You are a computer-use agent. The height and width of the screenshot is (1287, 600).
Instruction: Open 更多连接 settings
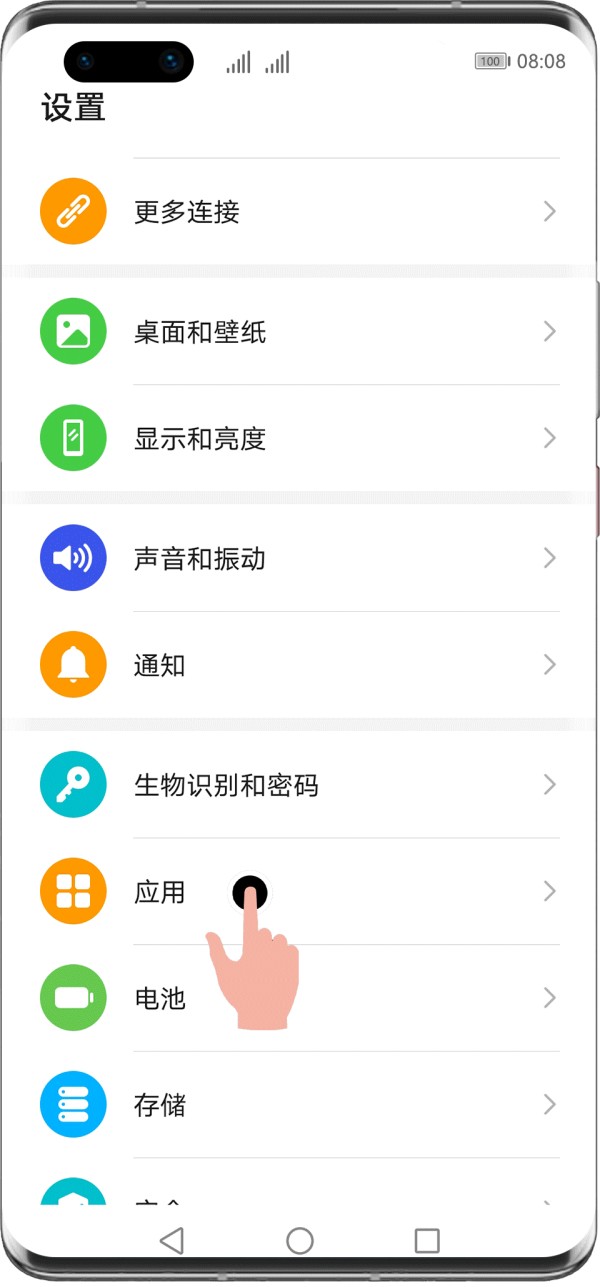[x=300, y=212]
